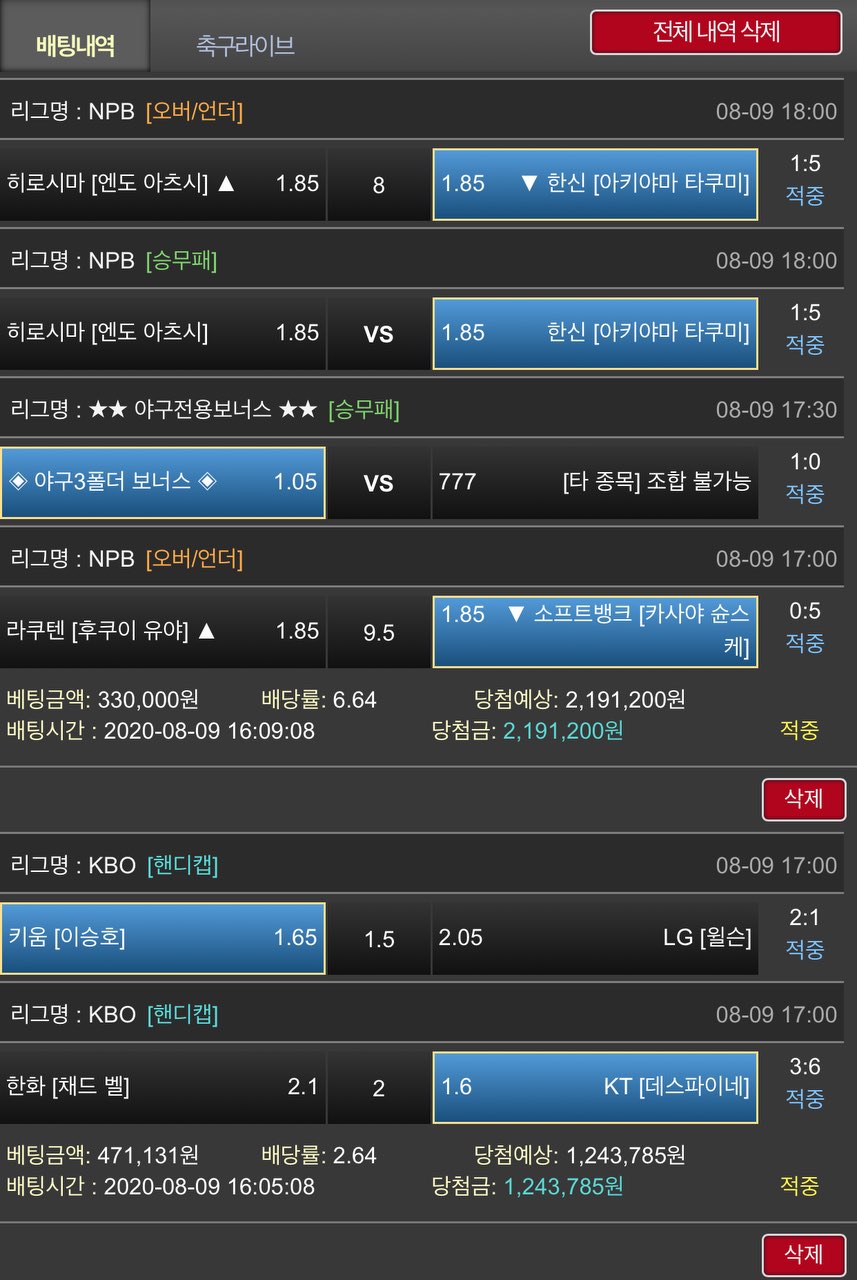Viewport: 857px width, 1280px height.
Task: Tap the 전체 내역 삭제 button
Action: coord(715,32)
